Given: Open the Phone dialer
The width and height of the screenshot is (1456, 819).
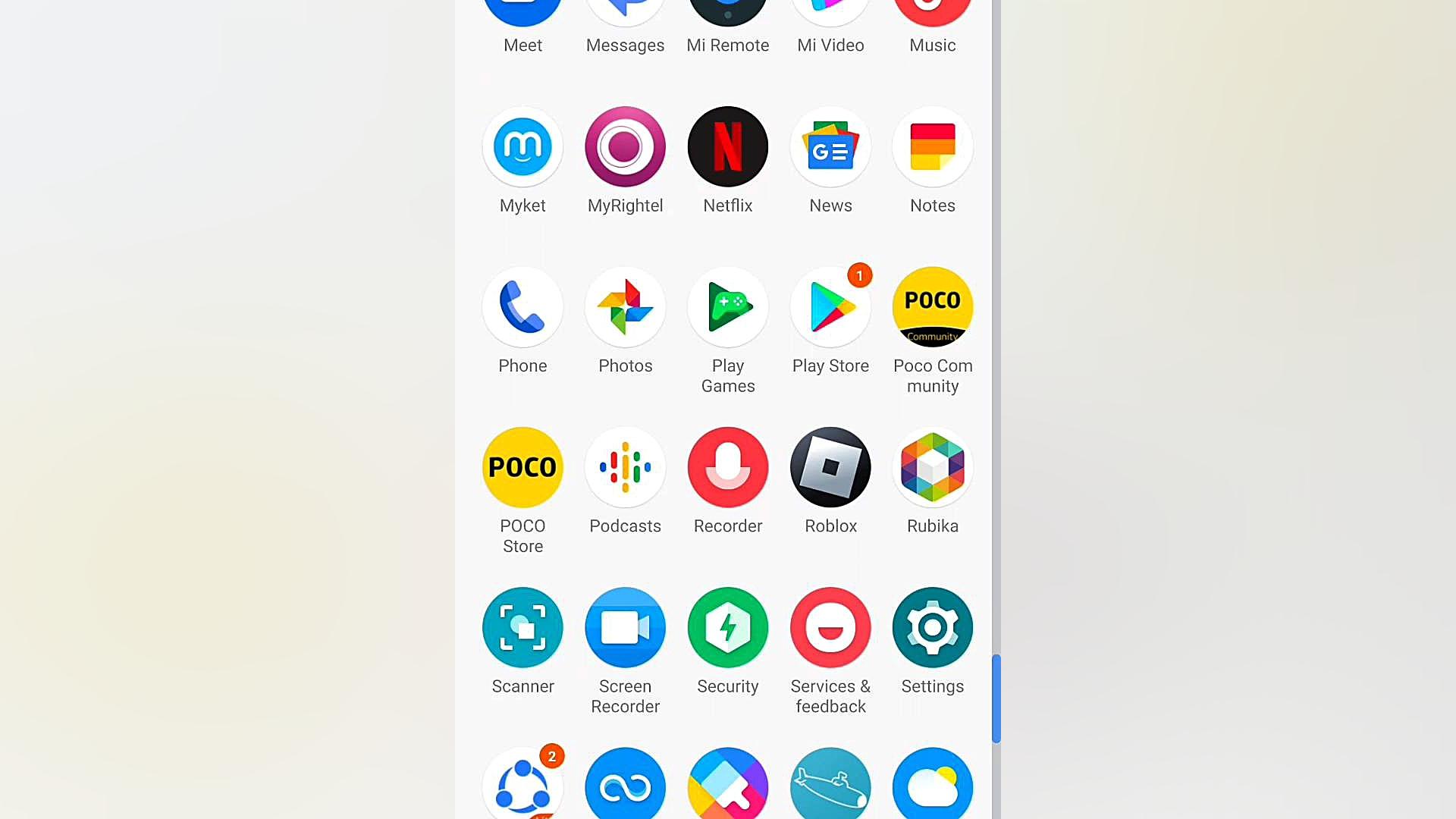Looking at the screenshot, I should pos(522,307).
